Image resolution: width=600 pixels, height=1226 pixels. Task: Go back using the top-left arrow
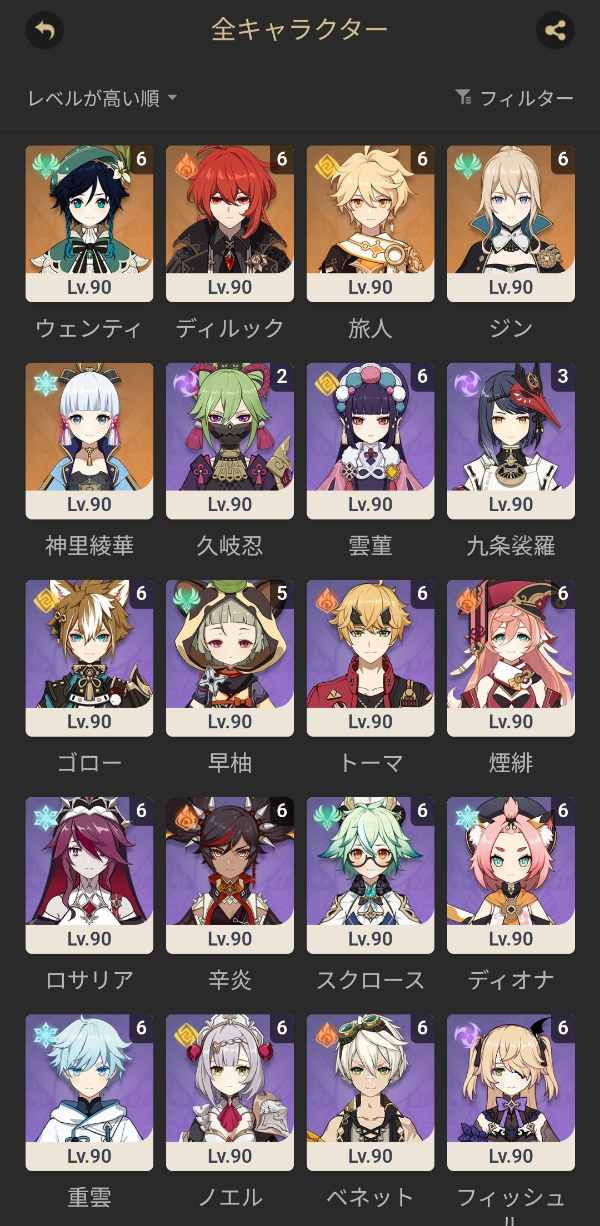tap(44, 30)
